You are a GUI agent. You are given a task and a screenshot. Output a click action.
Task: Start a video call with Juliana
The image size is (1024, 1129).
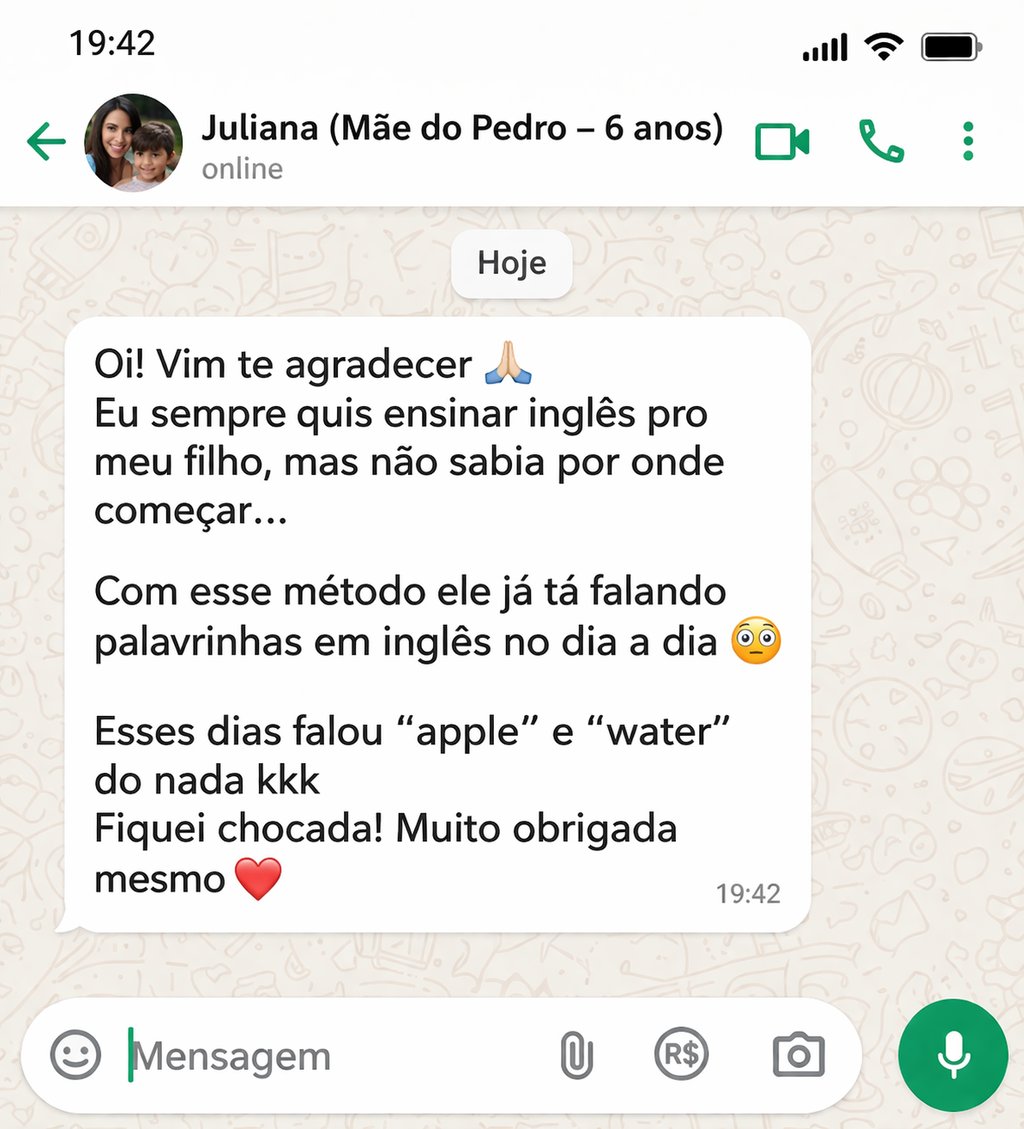tap(781, 142)
